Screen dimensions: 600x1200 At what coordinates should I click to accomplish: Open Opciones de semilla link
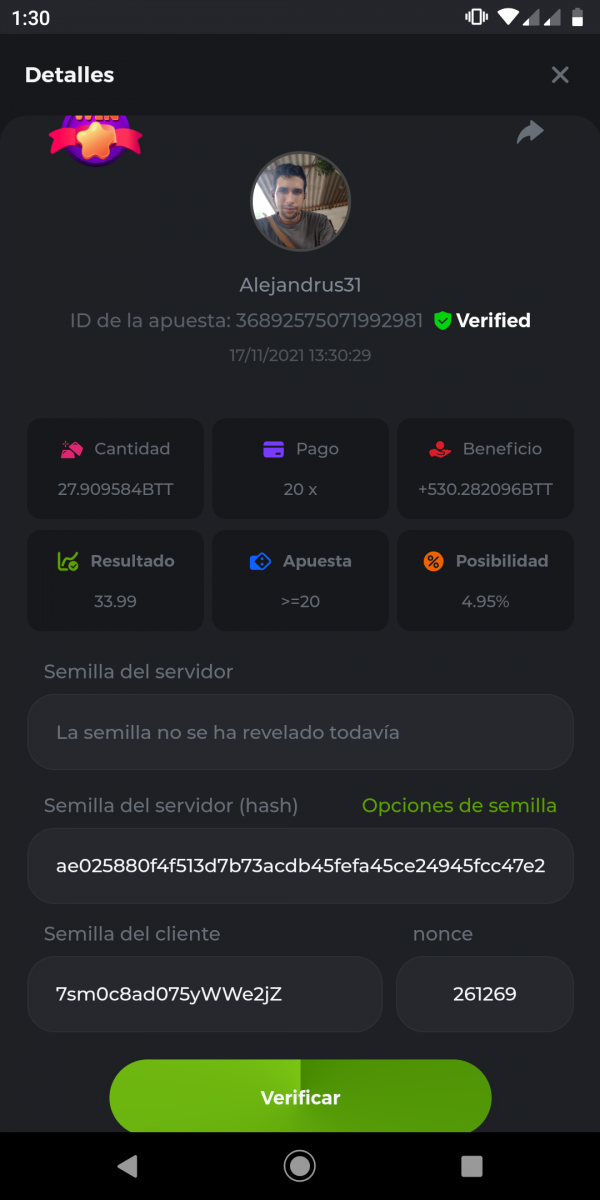tap(459, 806)
